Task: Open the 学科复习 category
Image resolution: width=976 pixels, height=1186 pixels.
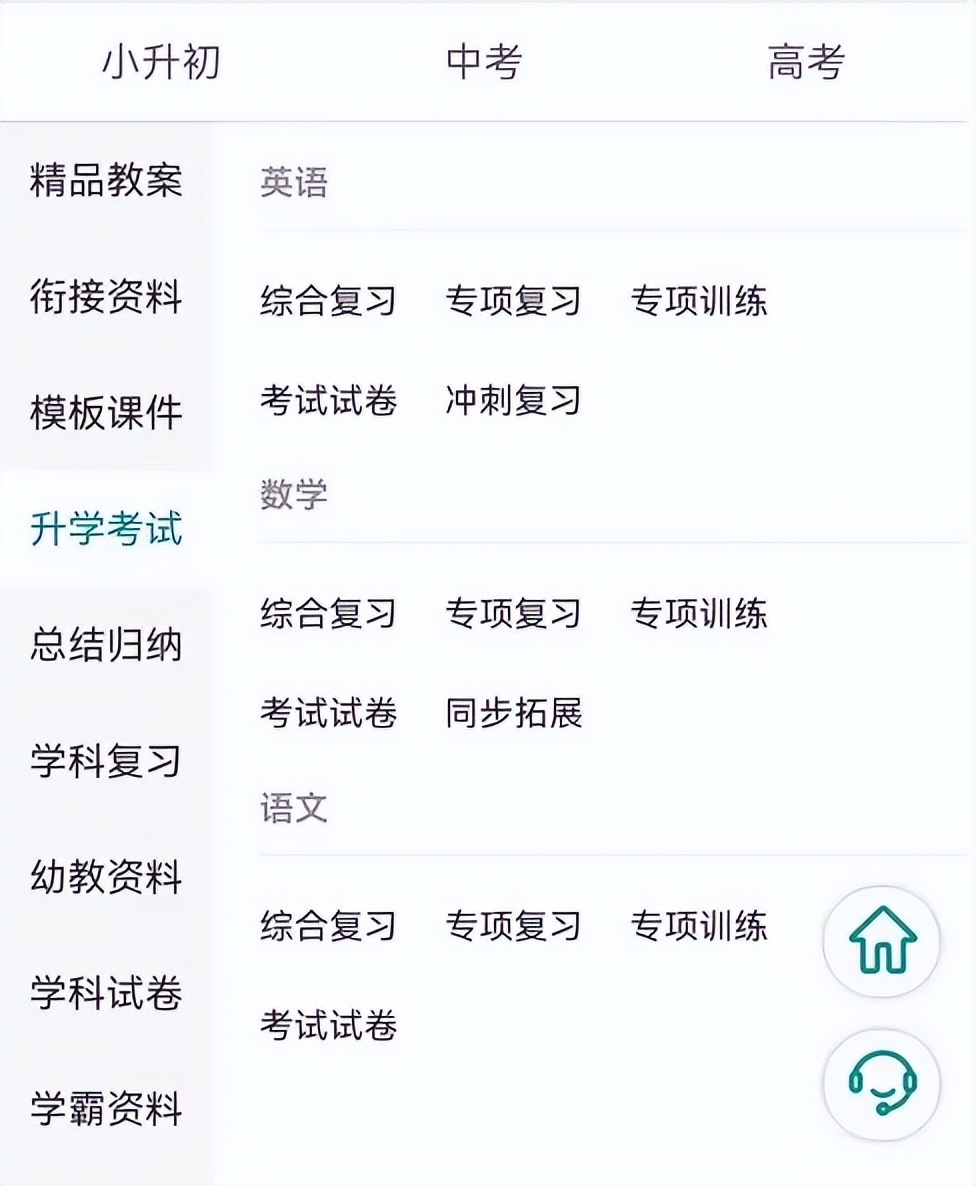Action: 104,762
